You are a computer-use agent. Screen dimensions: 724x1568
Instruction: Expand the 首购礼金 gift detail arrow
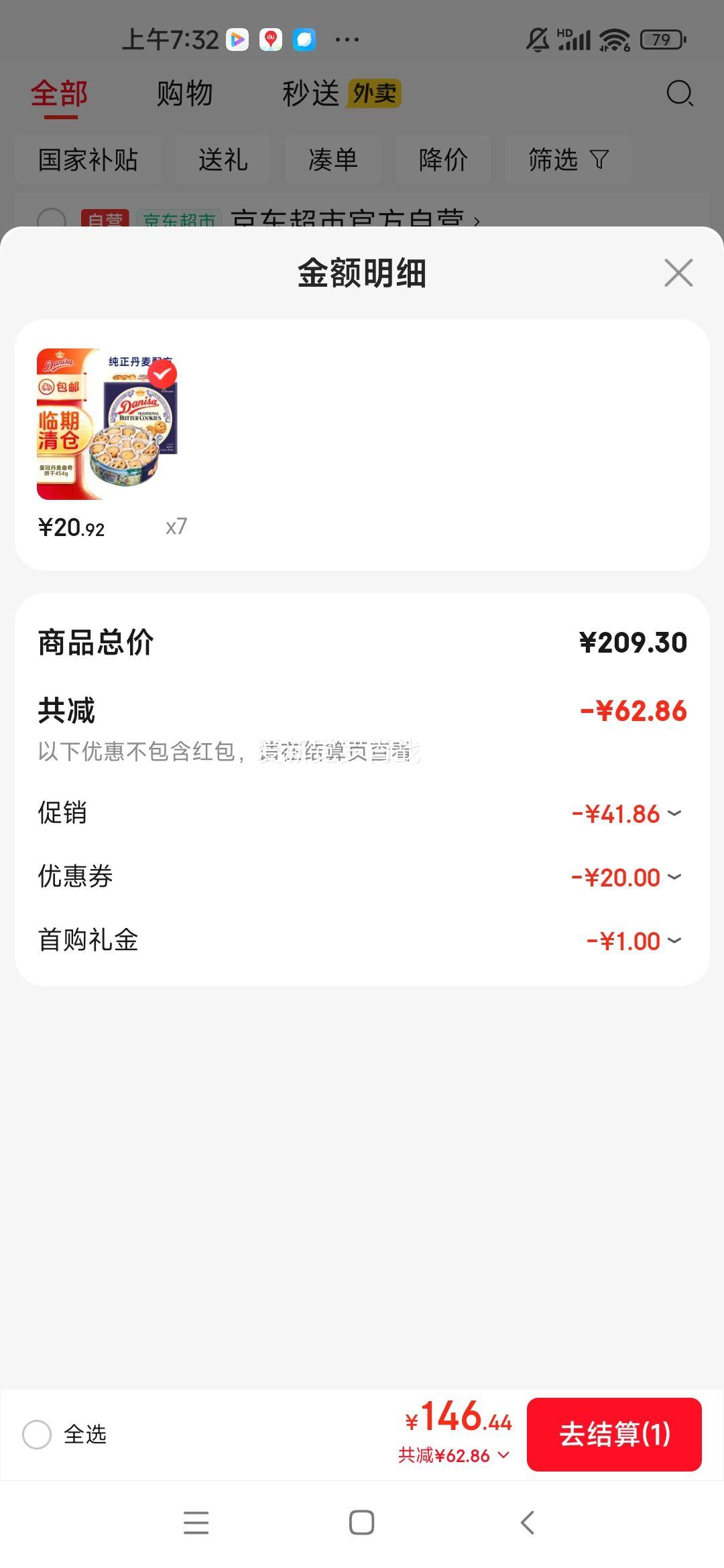coord(677,940)
